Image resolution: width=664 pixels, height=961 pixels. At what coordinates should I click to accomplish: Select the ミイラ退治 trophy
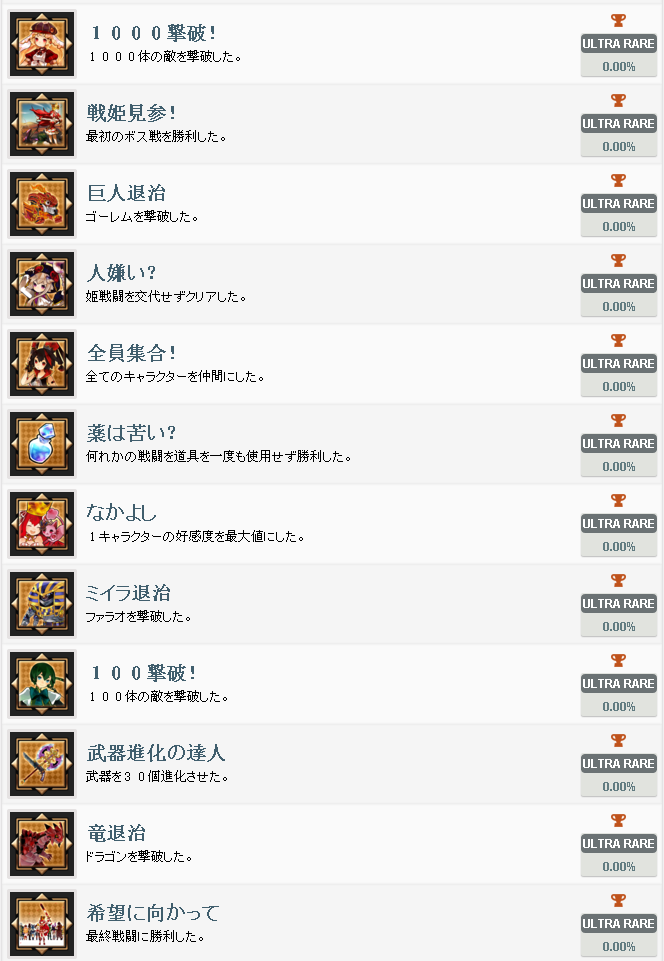click(128, 593)
